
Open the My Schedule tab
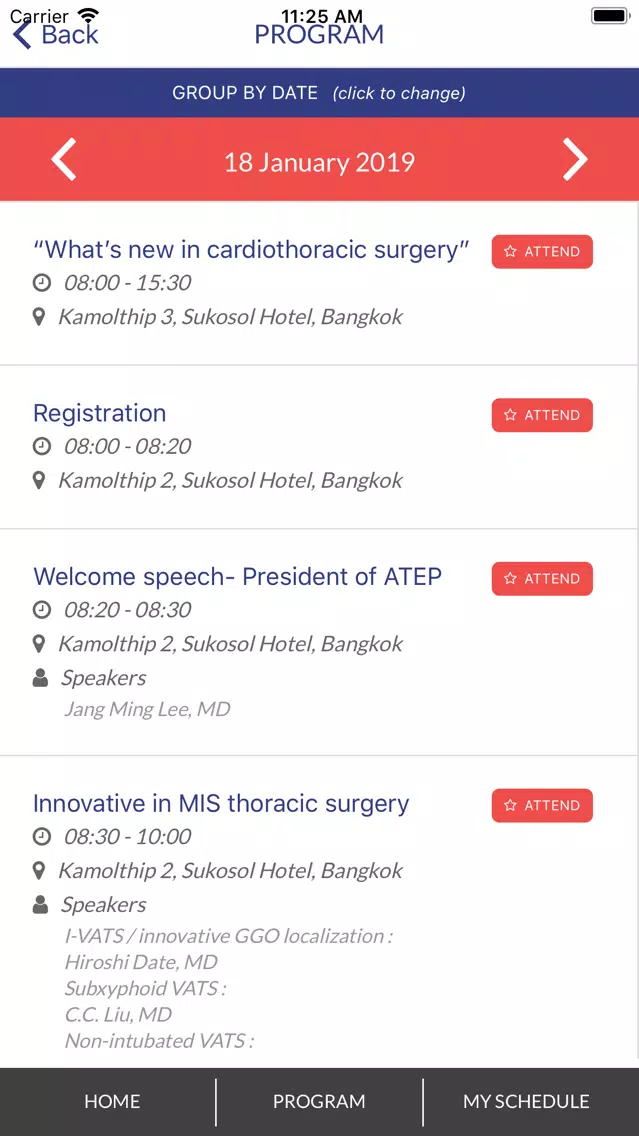point(527,1102)
